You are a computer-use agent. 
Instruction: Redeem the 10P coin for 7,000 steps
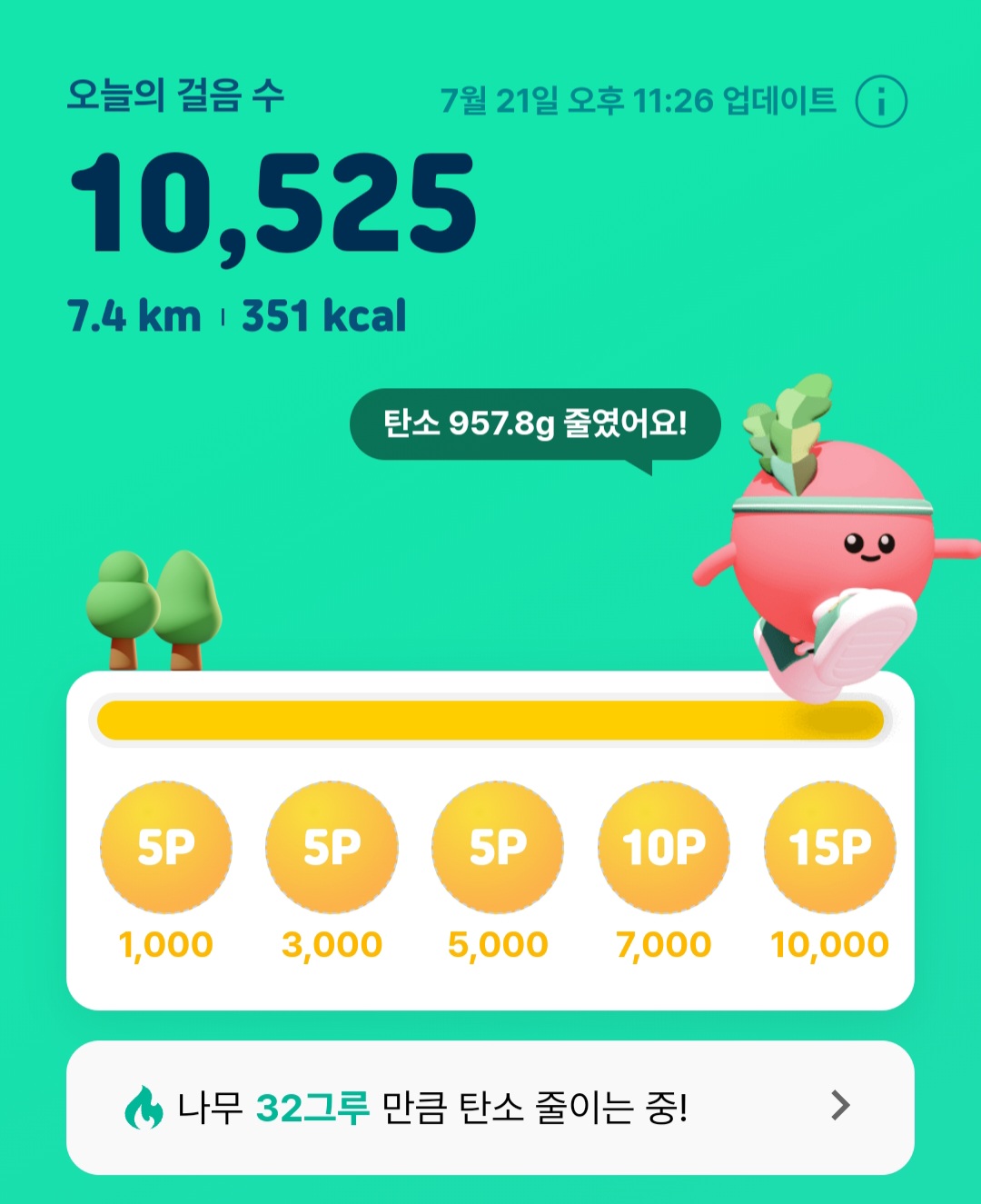(664, 847)
